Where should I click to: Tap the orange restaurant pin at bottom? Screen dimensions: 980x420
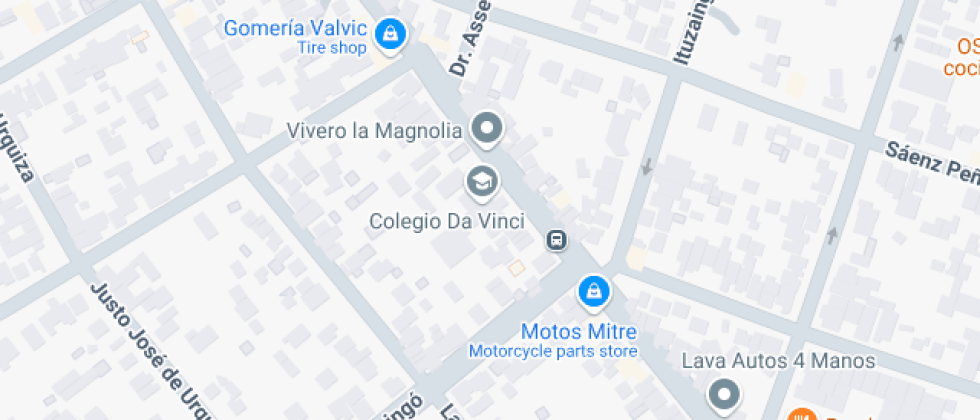[x=802, y=414]
